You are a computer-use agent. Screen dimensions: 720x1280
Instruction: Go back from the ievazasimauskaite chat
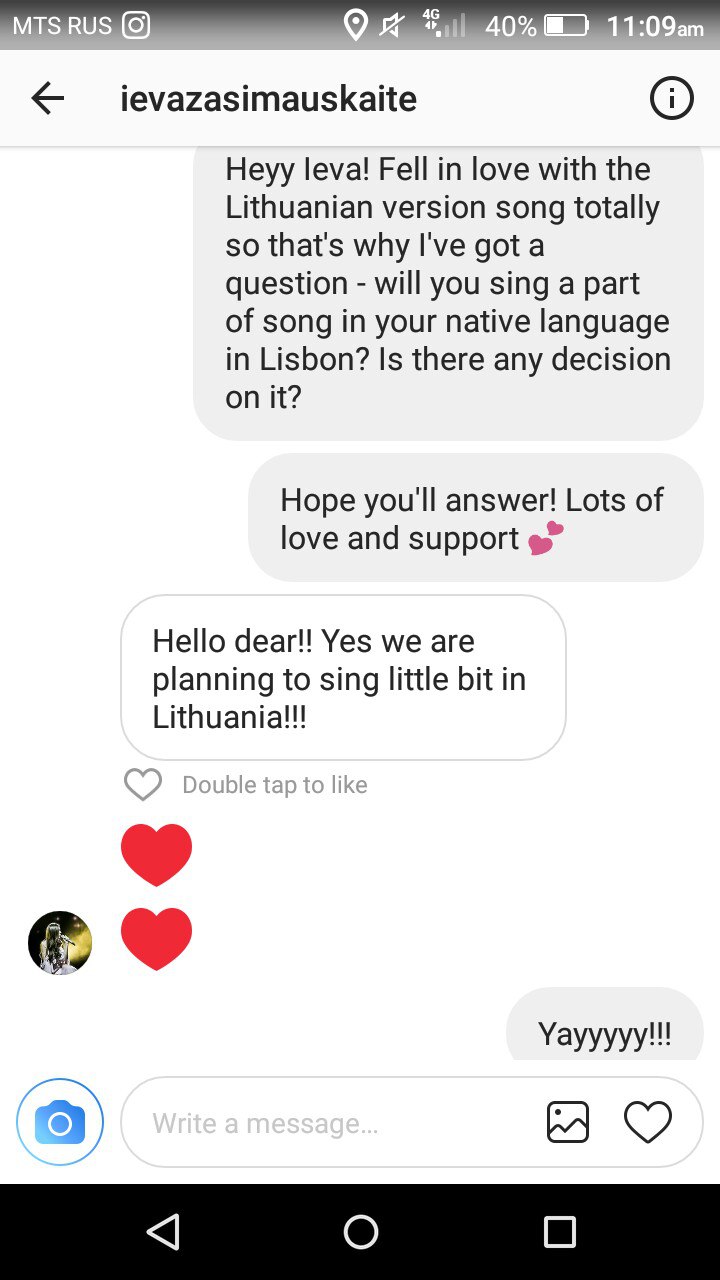pos(47,98)
